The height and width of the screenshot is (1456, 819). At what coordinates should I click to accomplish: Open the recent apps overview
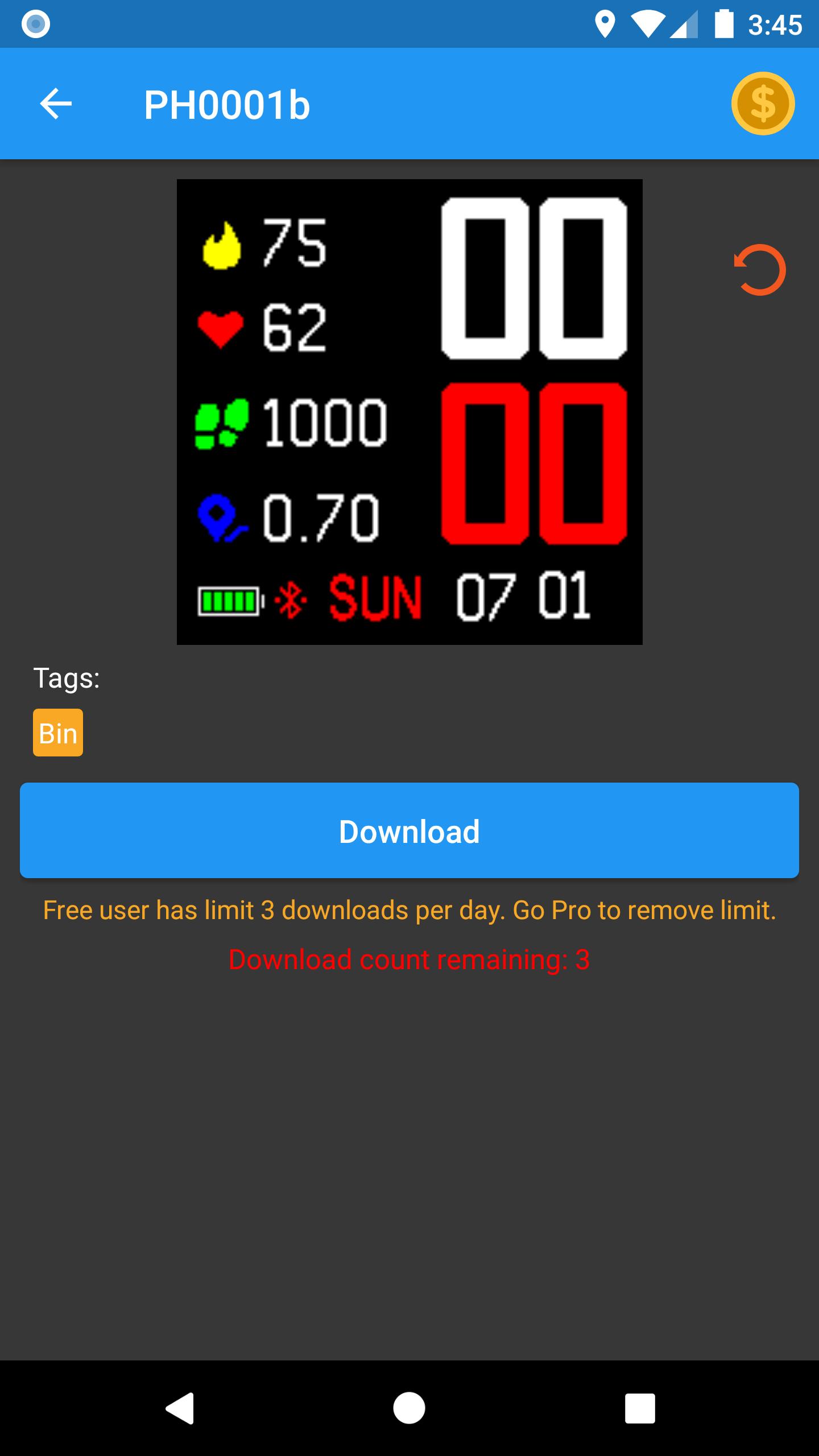[640, 1408]
